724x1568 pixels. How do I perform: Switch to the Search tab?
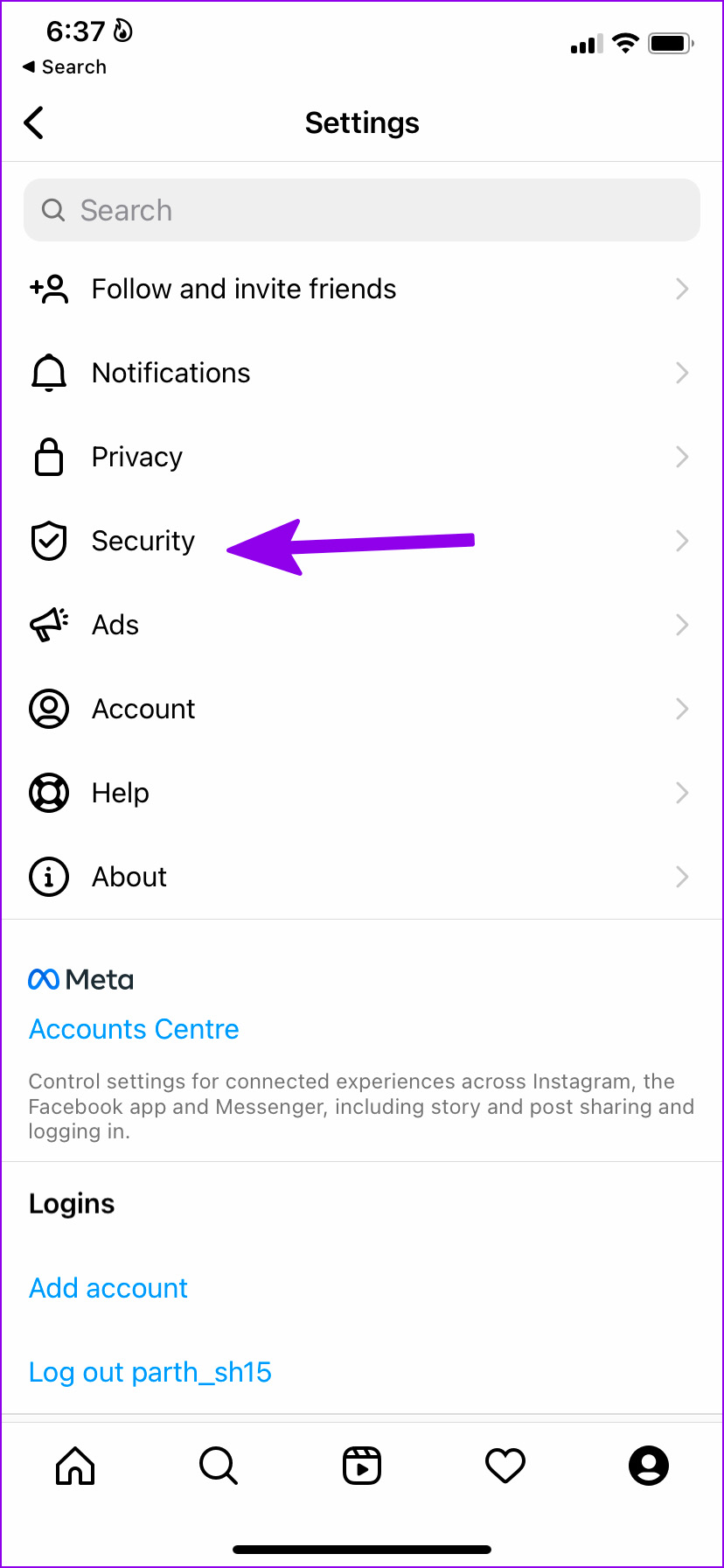219,1465
